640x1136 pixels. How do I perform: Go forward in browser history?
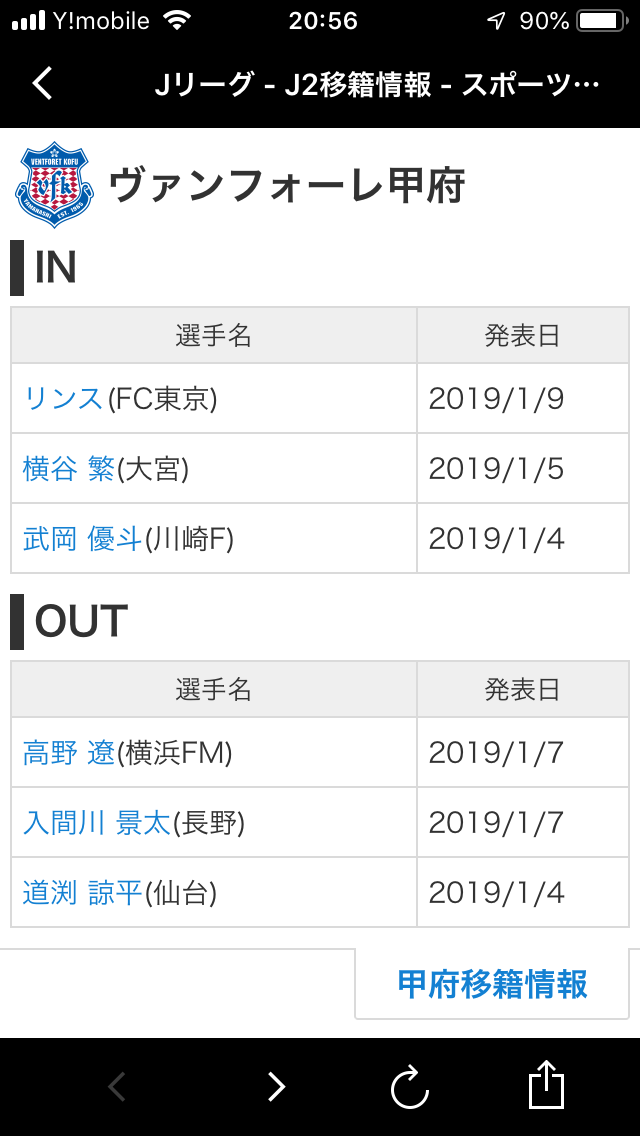click(x=276, y=1086)
